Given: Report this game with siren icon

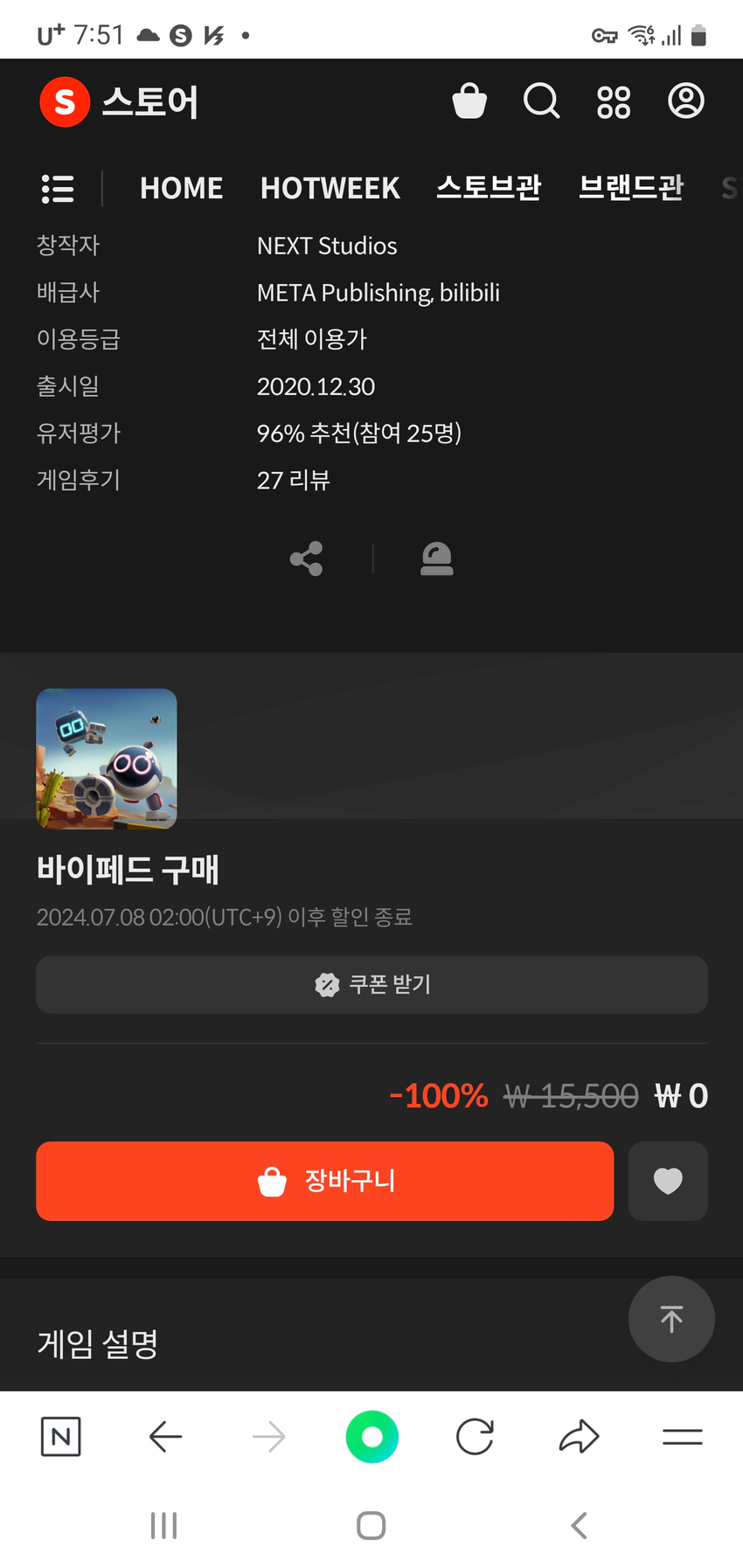Looking at the screenshot, I should tap(437, 559).
